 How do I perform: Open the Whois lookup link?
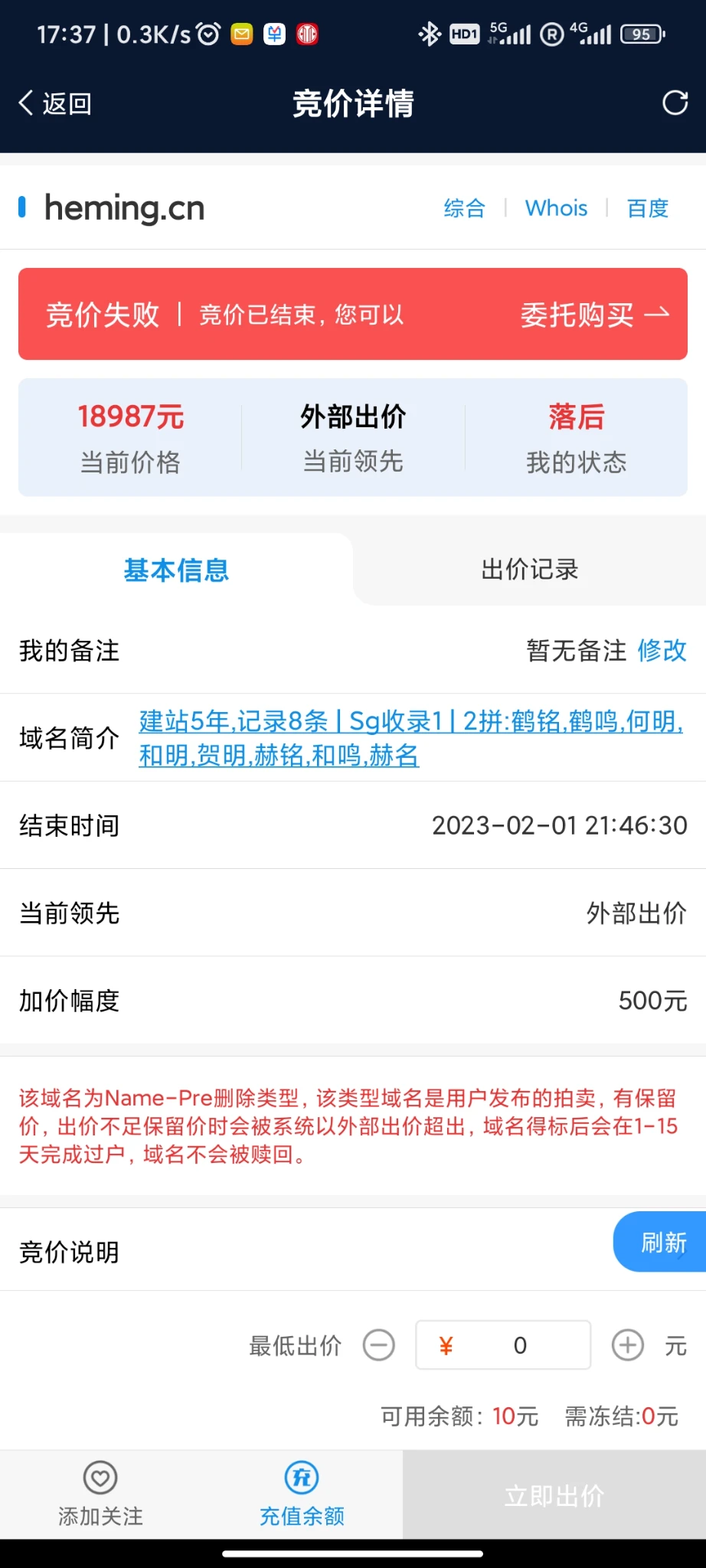556,208
